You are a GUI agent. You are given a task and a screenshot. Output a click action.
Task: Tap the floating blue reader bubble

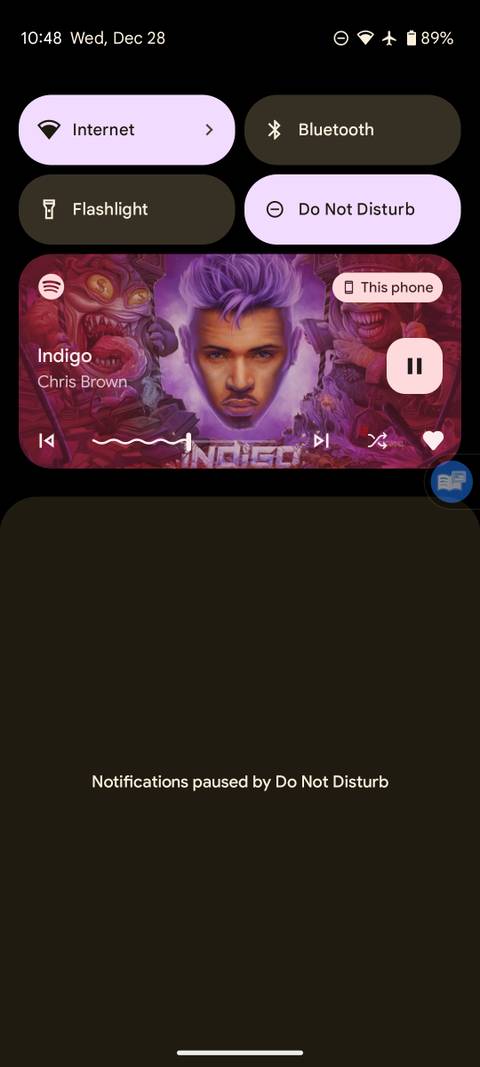452,482
